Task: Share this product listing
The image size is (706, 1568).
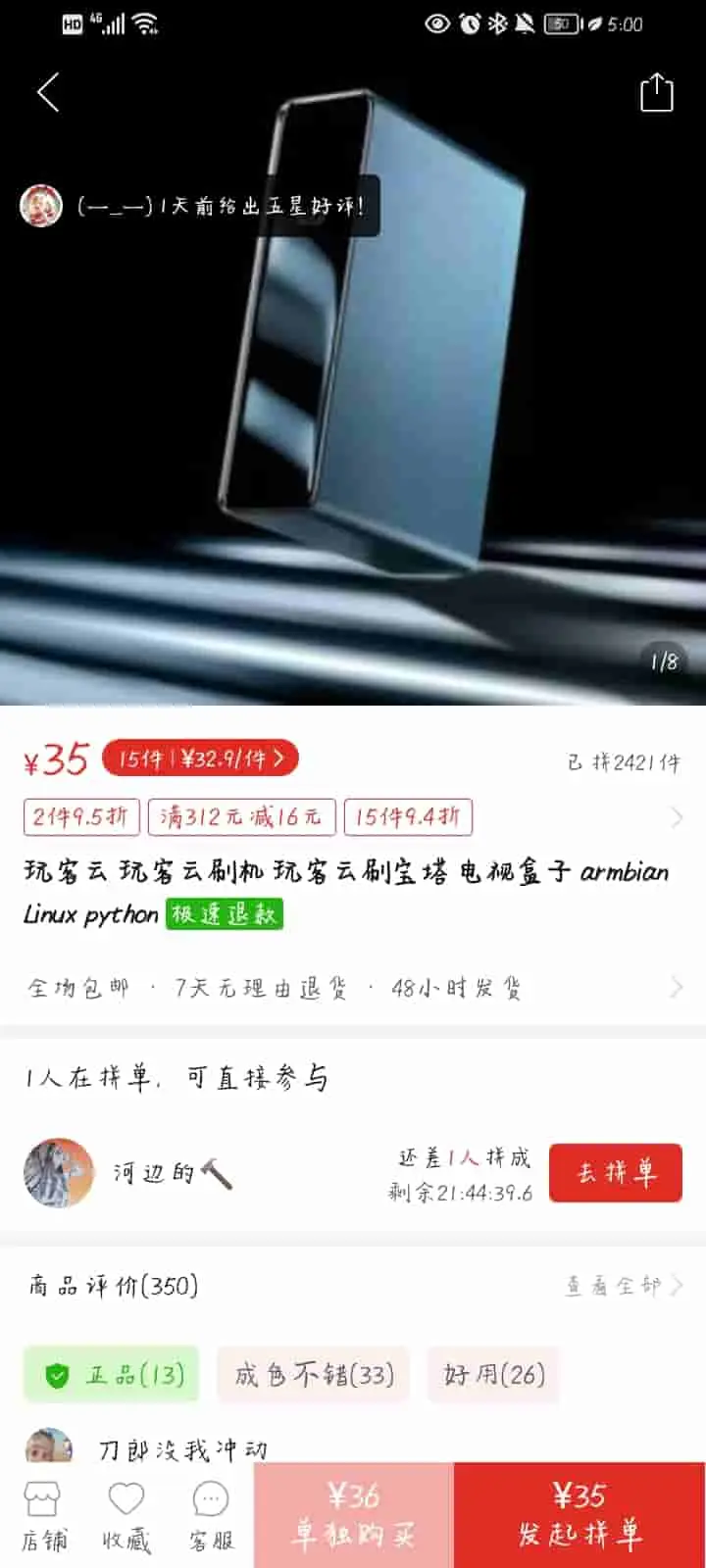Action: click(656, 93)
